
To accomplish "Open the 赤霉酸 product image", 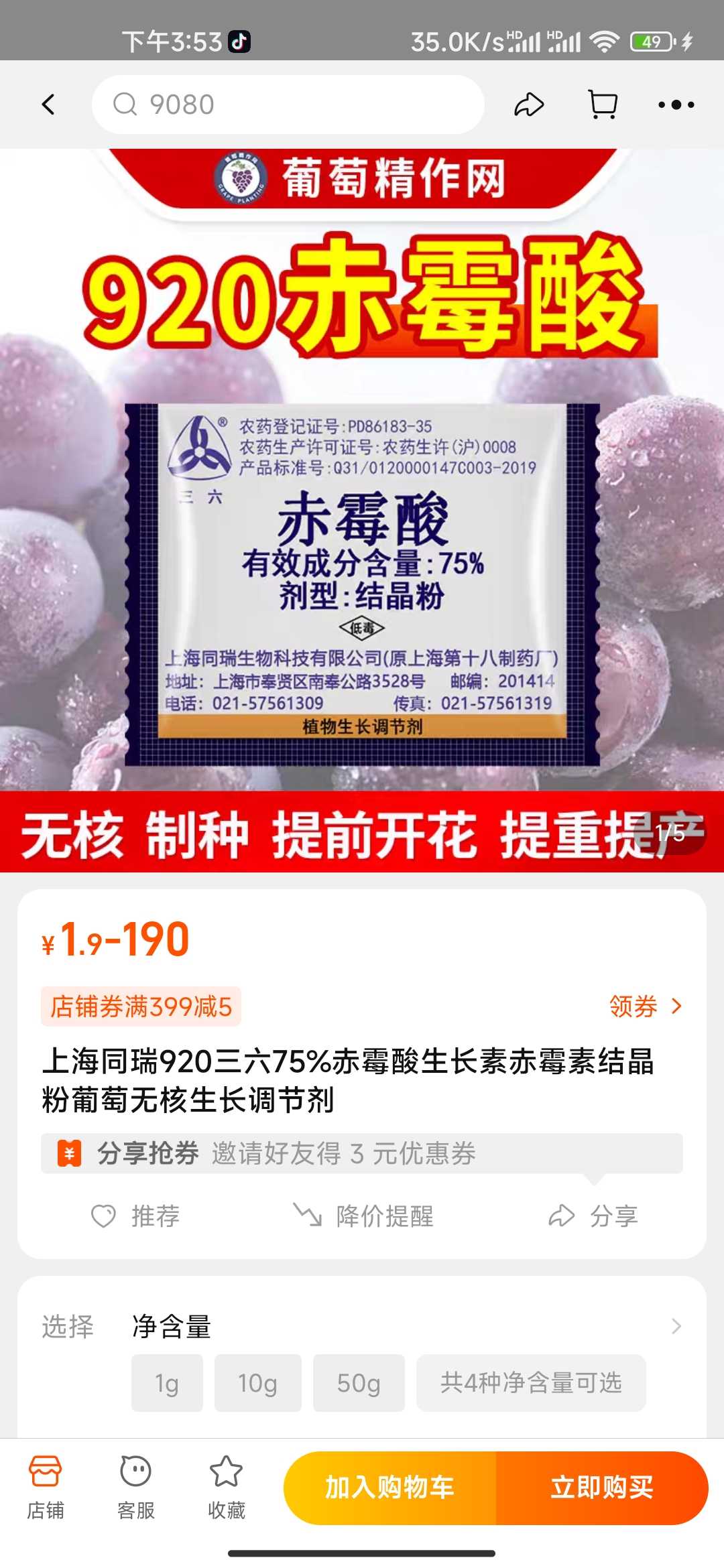I will pos(362,510).
